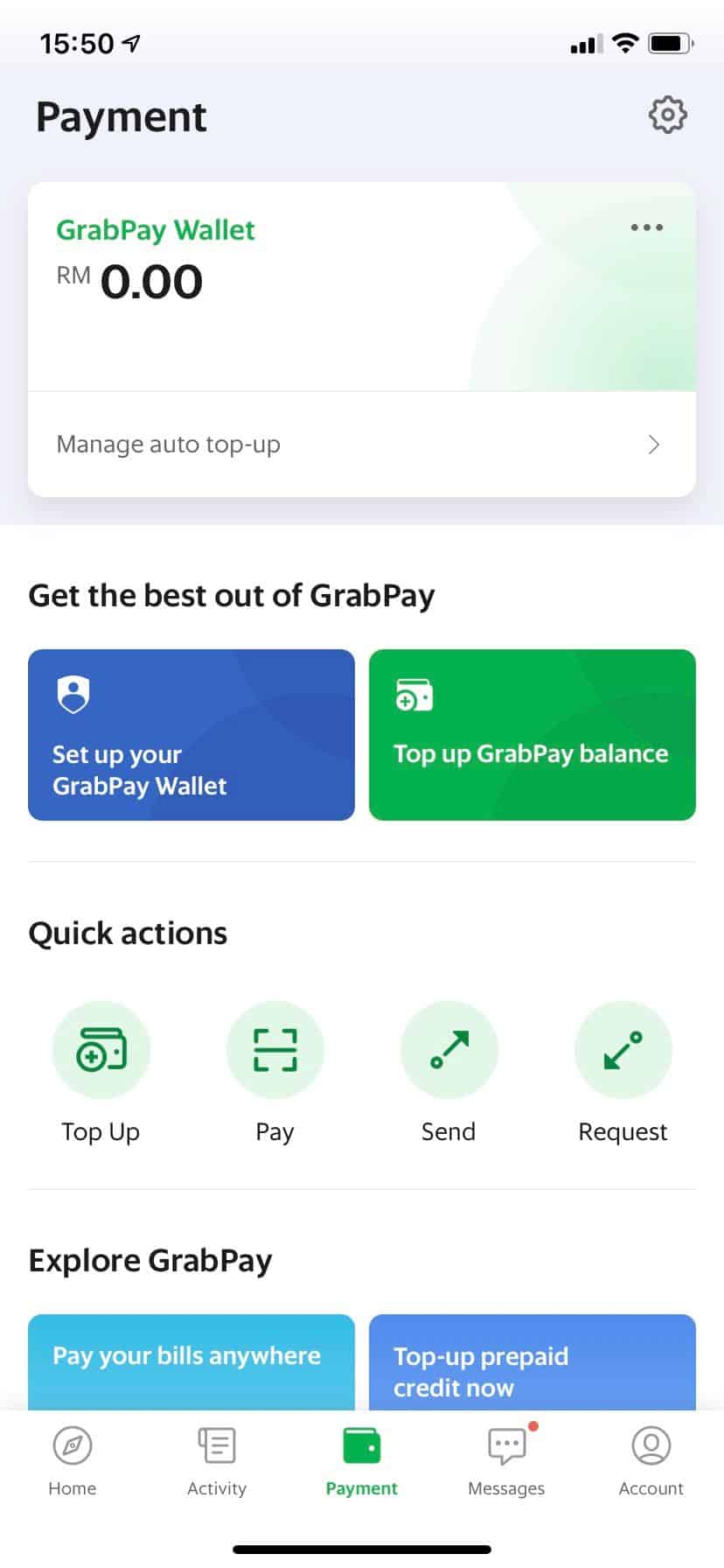Open Manage auto top-up
Viewport: 724px width, 1568px height.
(362, 444)
